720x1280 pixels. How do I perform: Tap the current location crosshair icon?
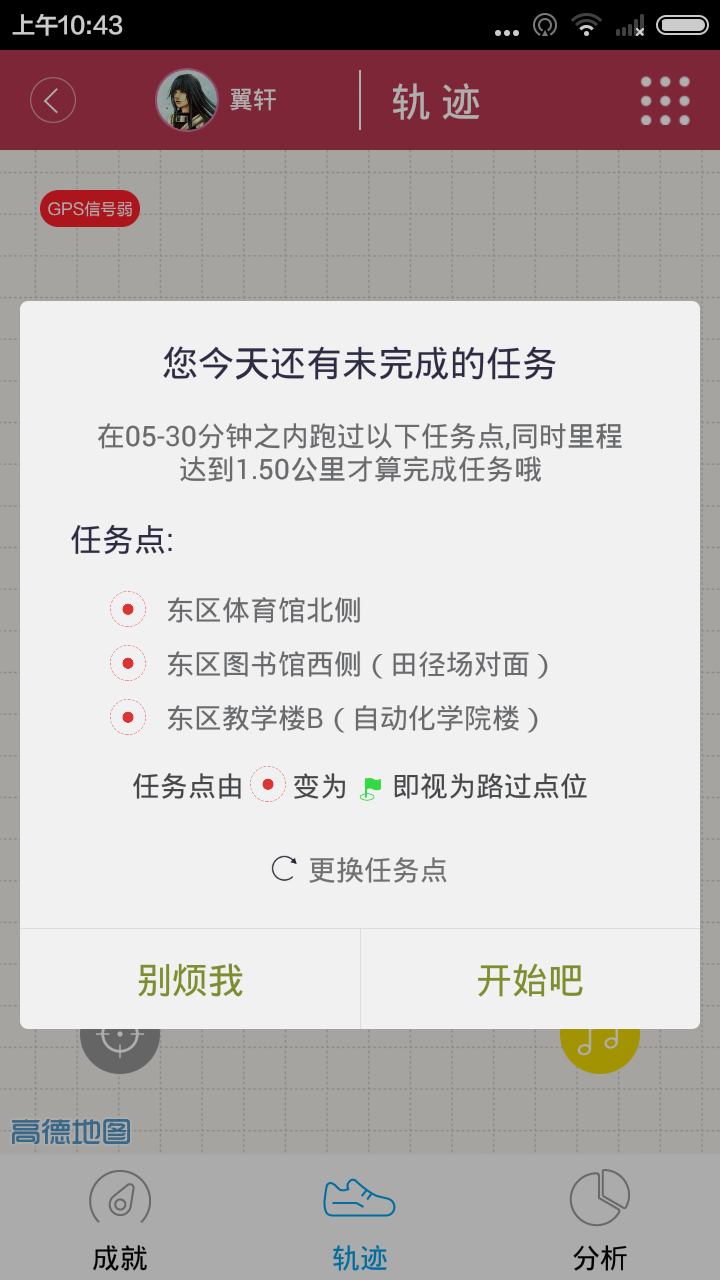120,1038
